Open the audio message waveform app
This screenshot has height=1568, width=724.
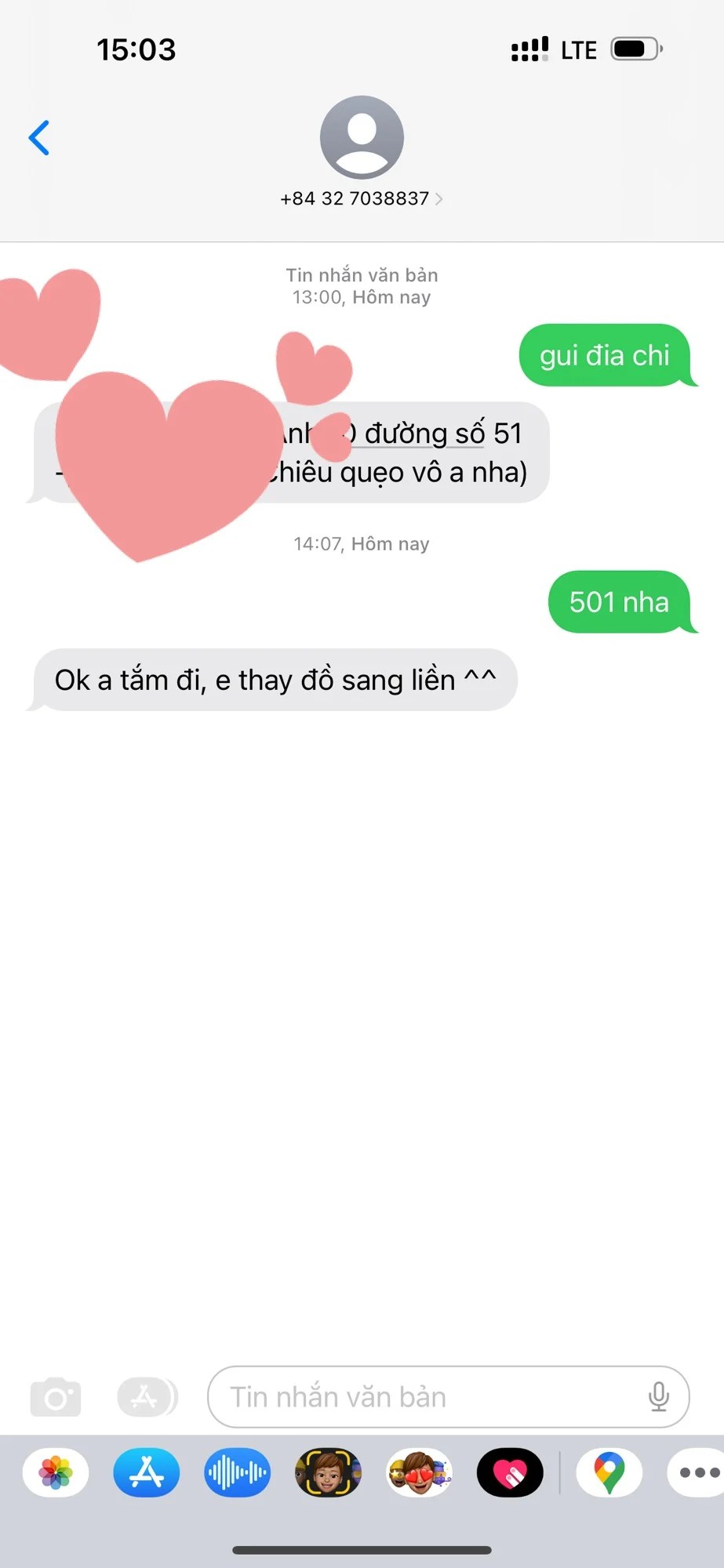[237, 1472]
